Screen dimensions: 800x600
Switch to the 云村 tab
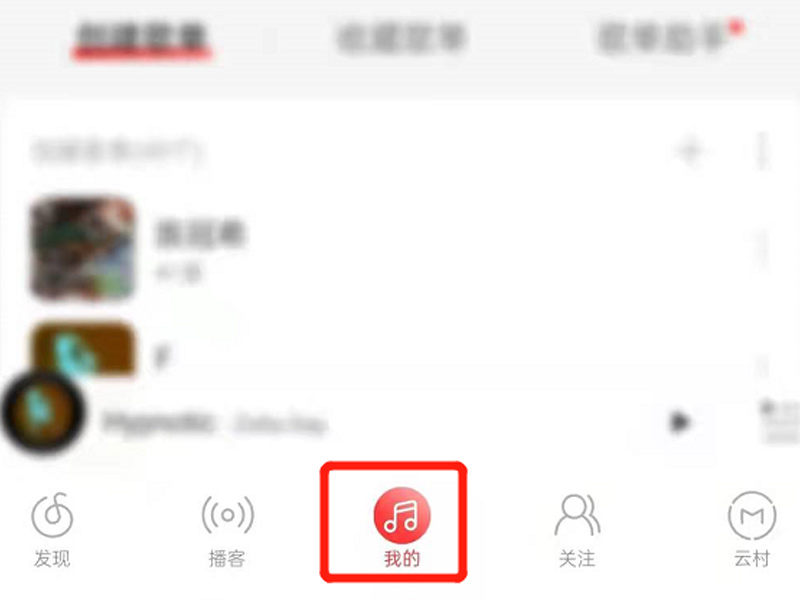point(752,528)
